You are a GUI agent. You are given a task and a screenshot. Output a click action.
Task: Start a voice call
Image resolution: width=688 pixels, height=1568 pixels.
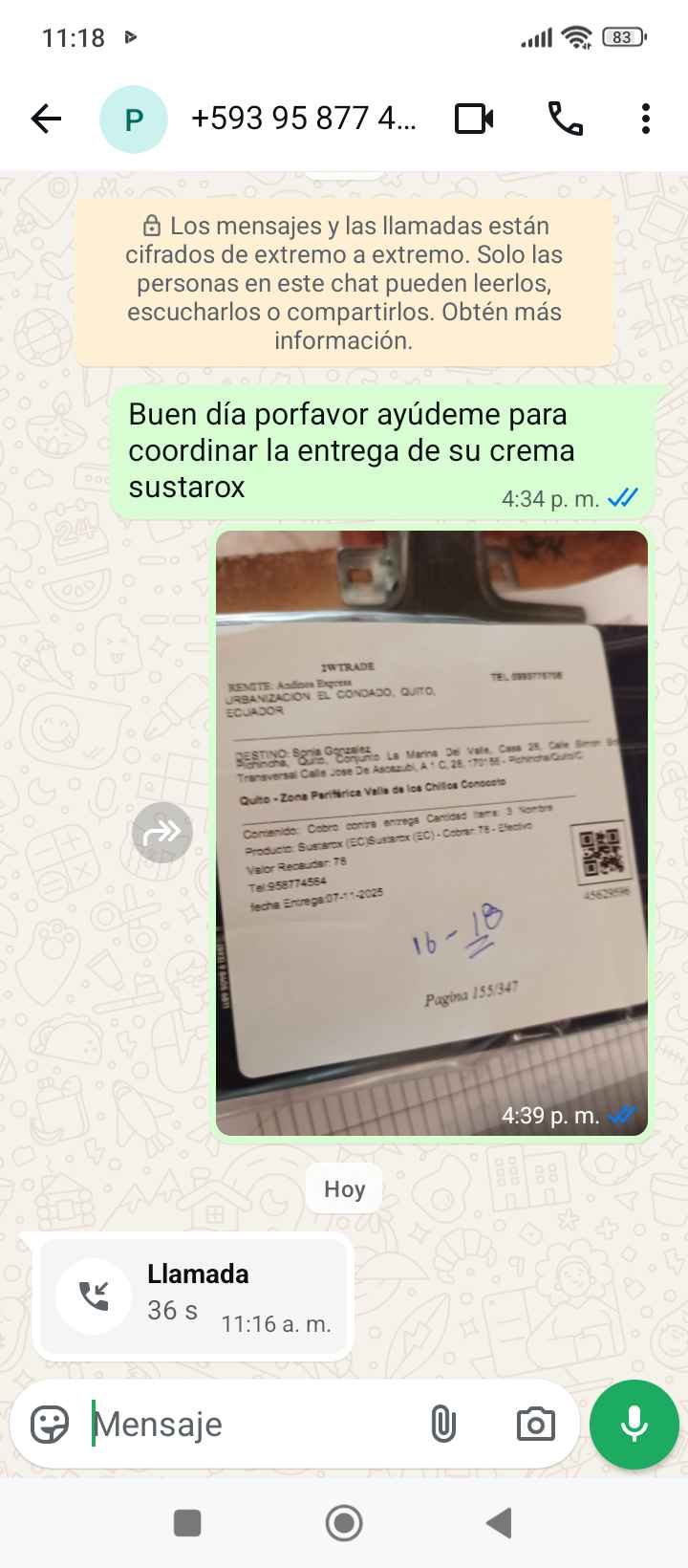point(565,120)
